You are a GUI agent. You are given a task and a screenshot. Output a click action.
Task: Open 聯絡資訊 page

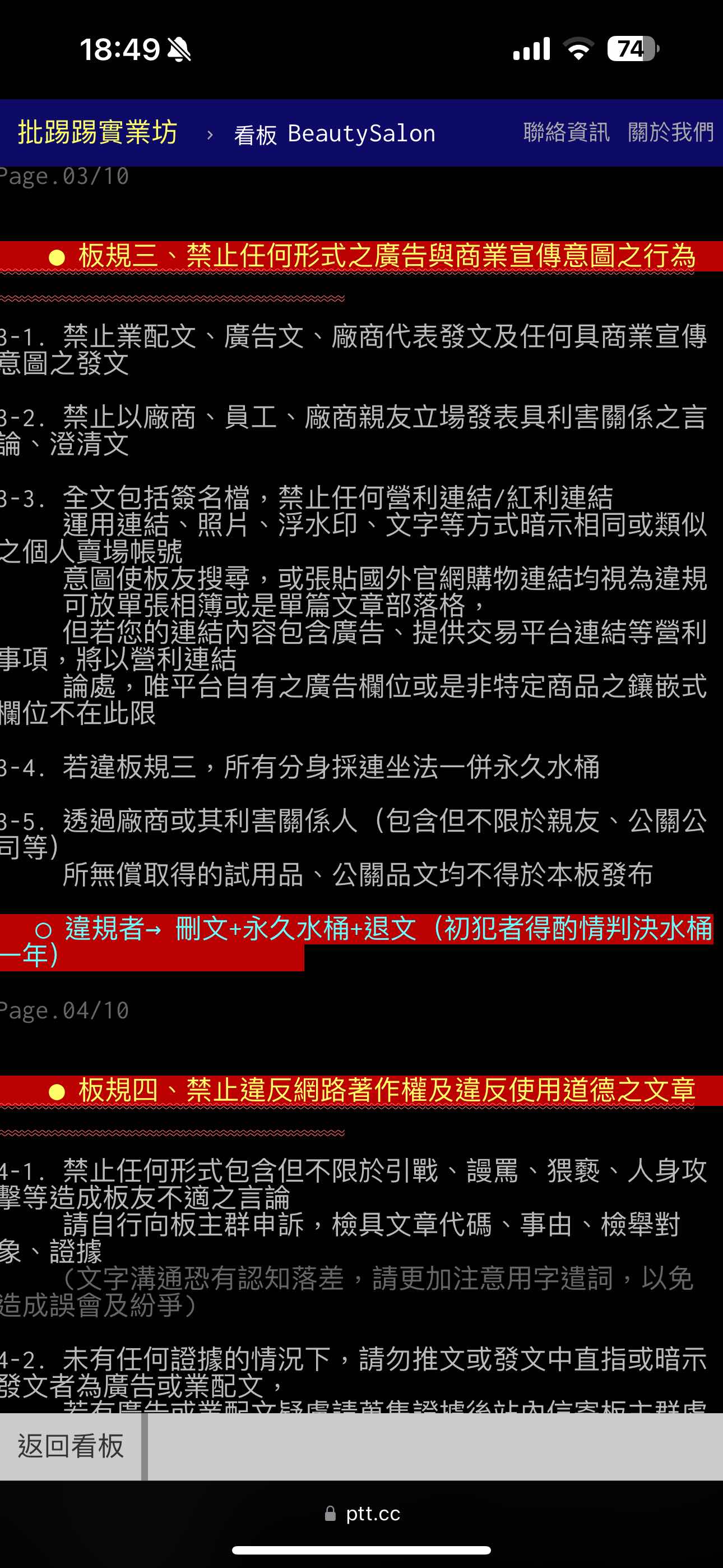(566, 132)
